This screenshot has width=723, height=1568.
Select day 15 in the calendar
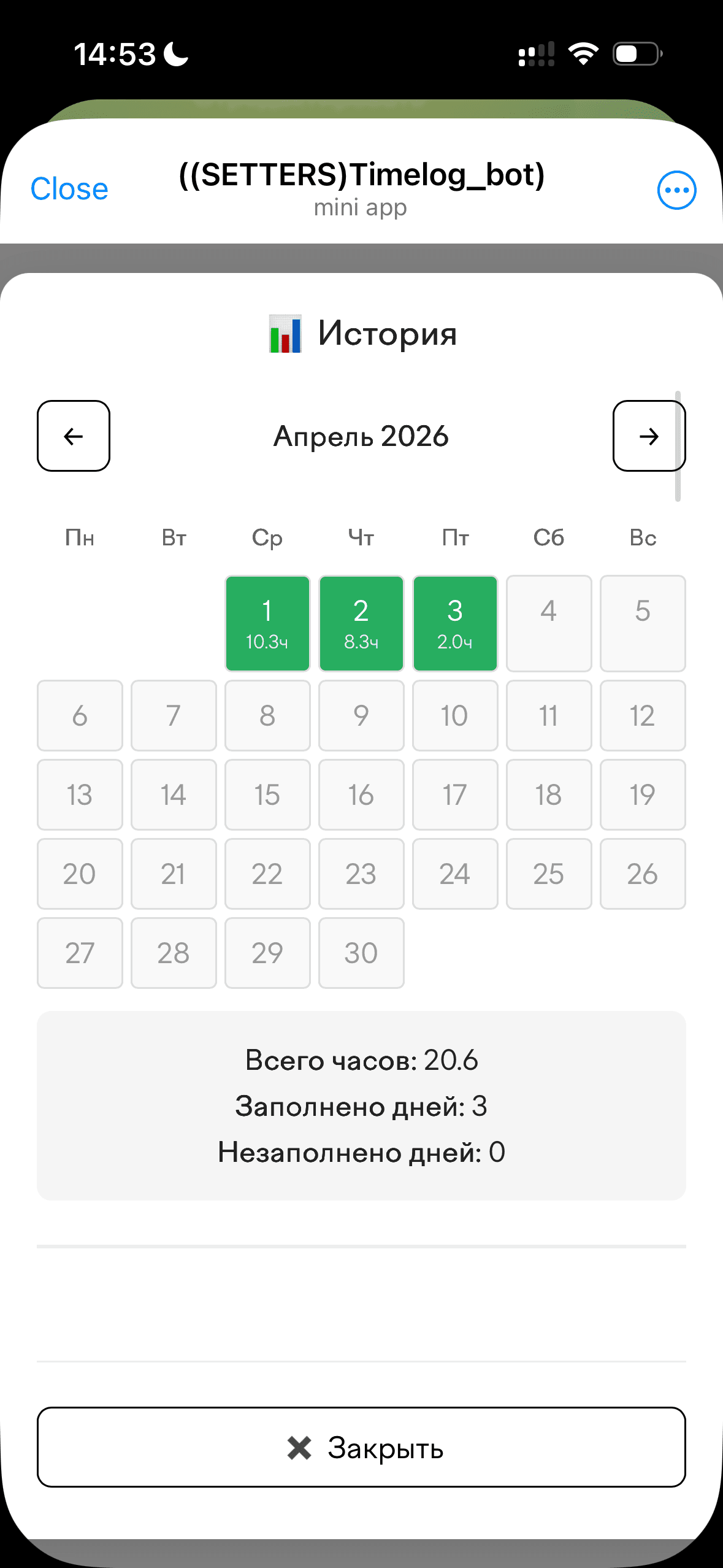(267, 795)
